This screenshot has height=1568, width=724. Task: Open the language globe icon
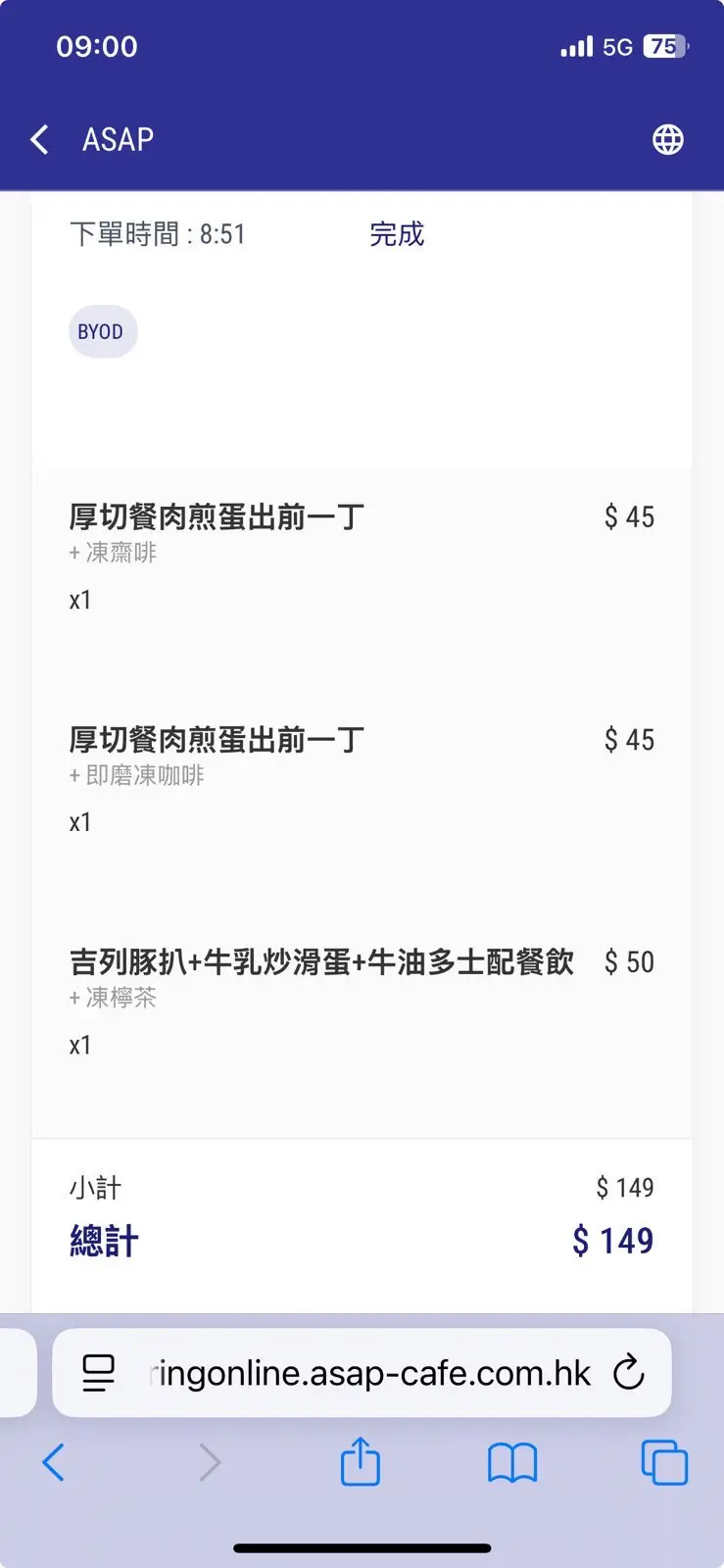coord(668,140)
